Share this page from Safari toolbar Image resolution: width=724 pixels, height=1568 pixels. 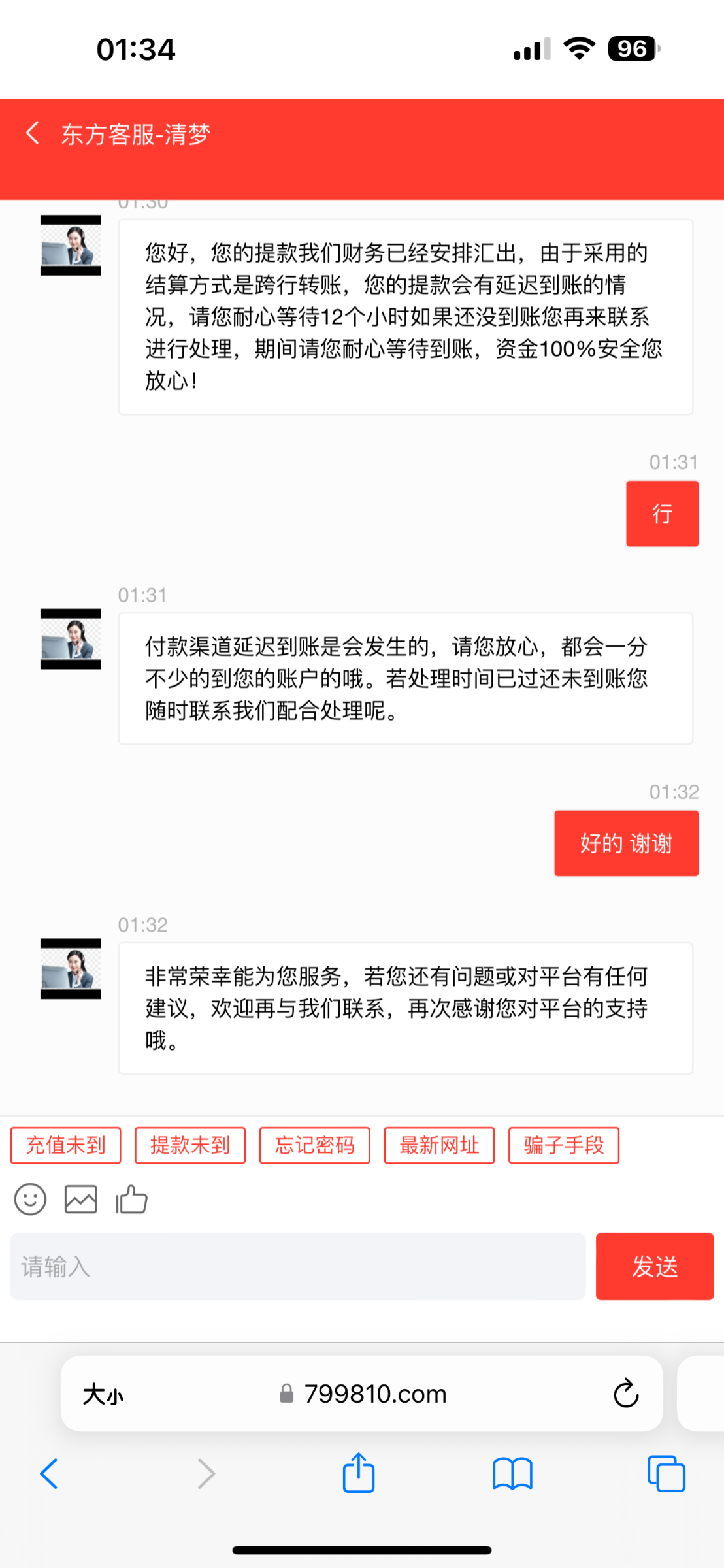tap(359, 1473)
